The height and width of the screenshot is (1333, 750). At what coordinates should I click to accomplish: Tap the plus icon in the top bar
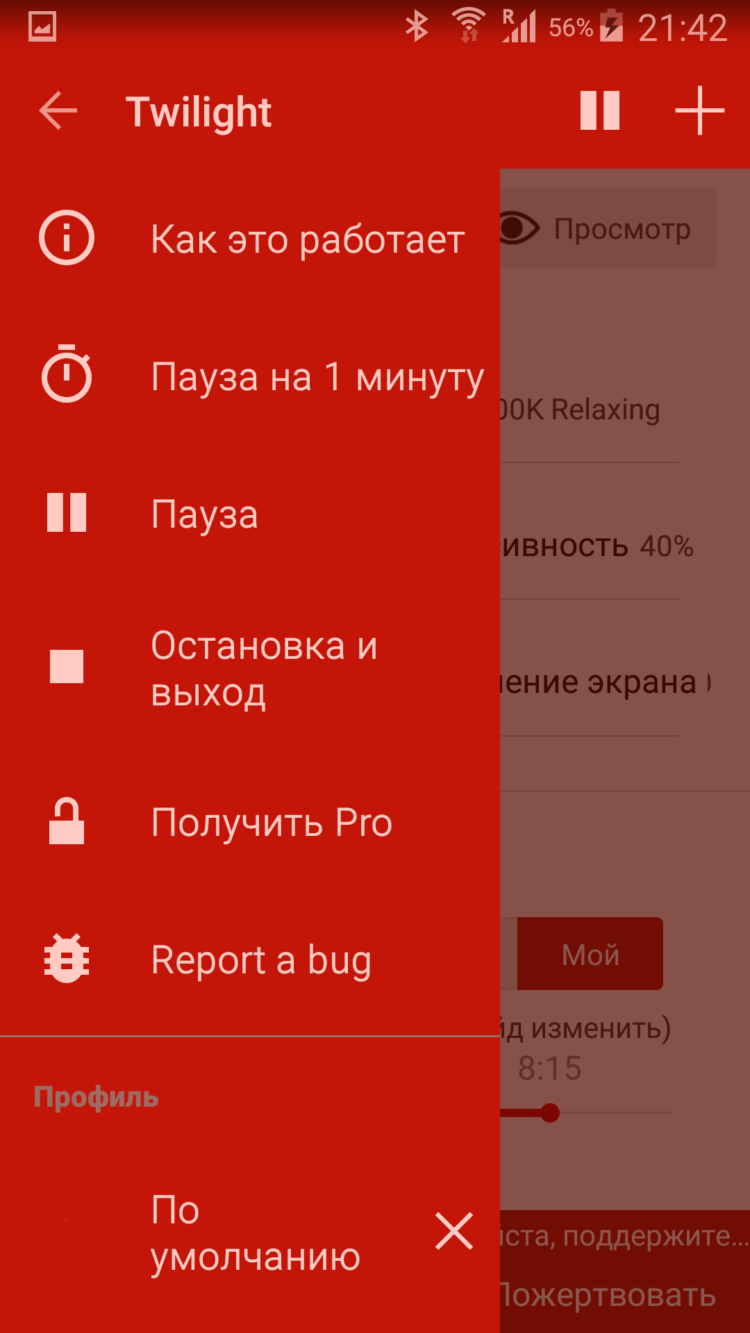tap(700, 111)
